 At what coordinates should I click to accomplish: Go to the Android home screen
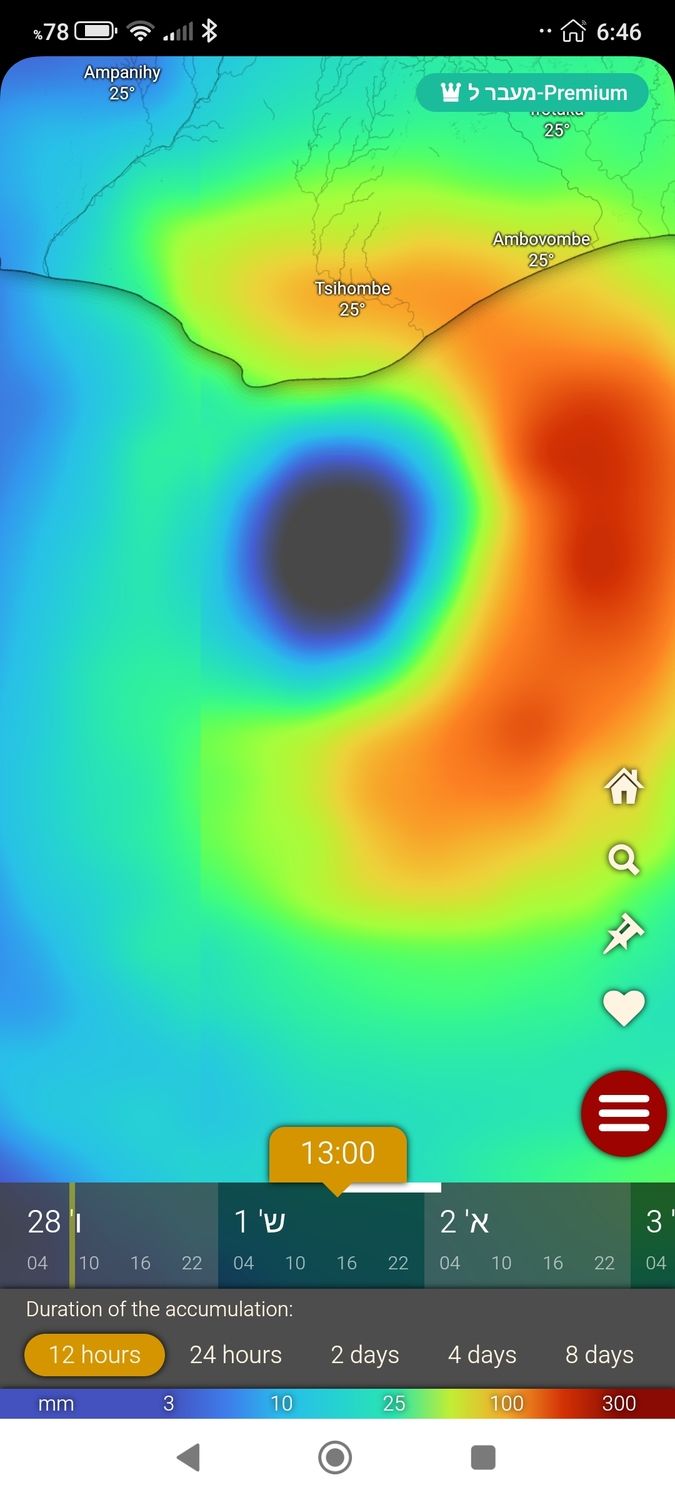coord(335,1457)
